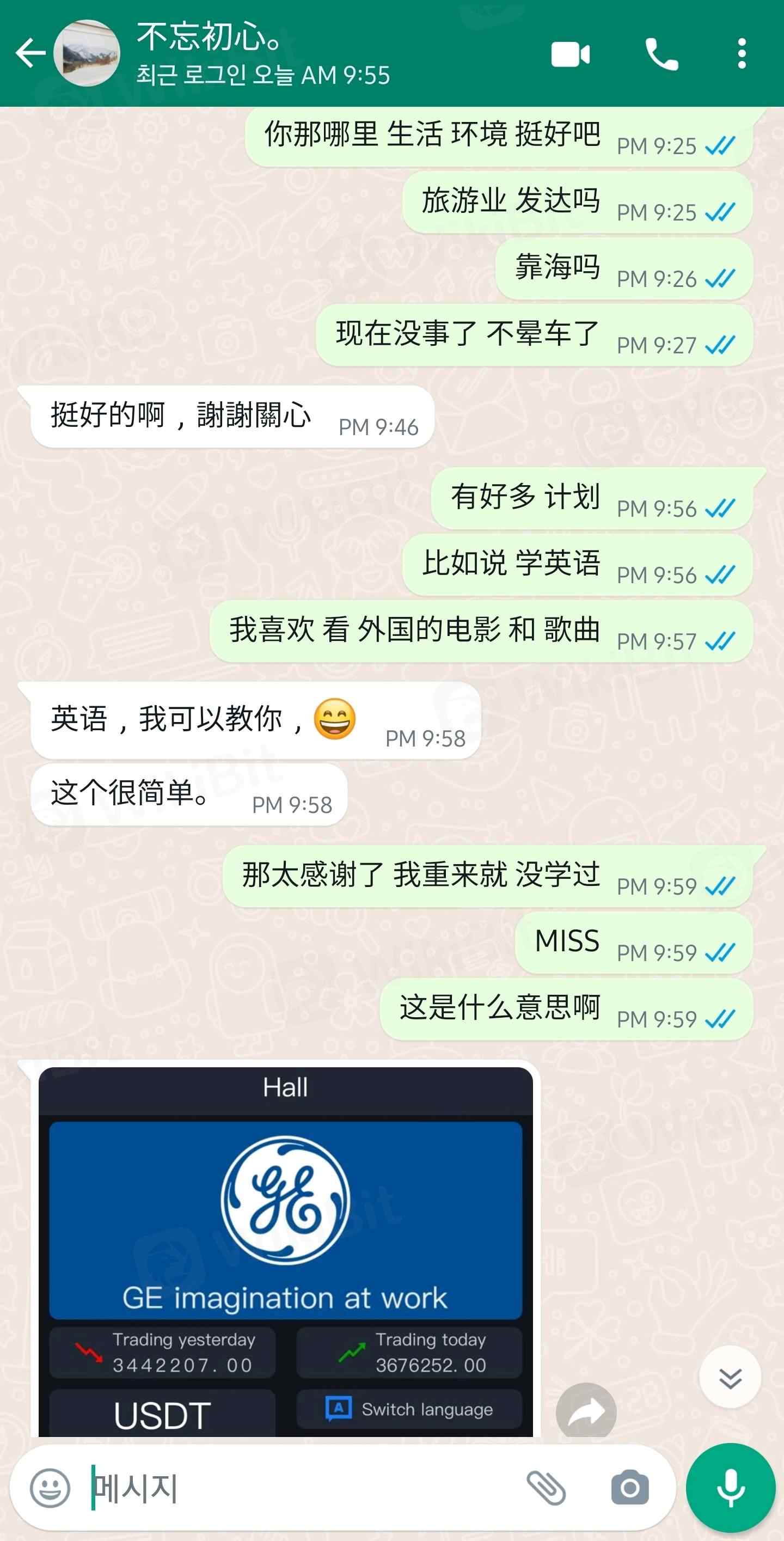Screen dimensions: 784x1541
Task: Jump to the latest message
Action: click(730, 1377)
